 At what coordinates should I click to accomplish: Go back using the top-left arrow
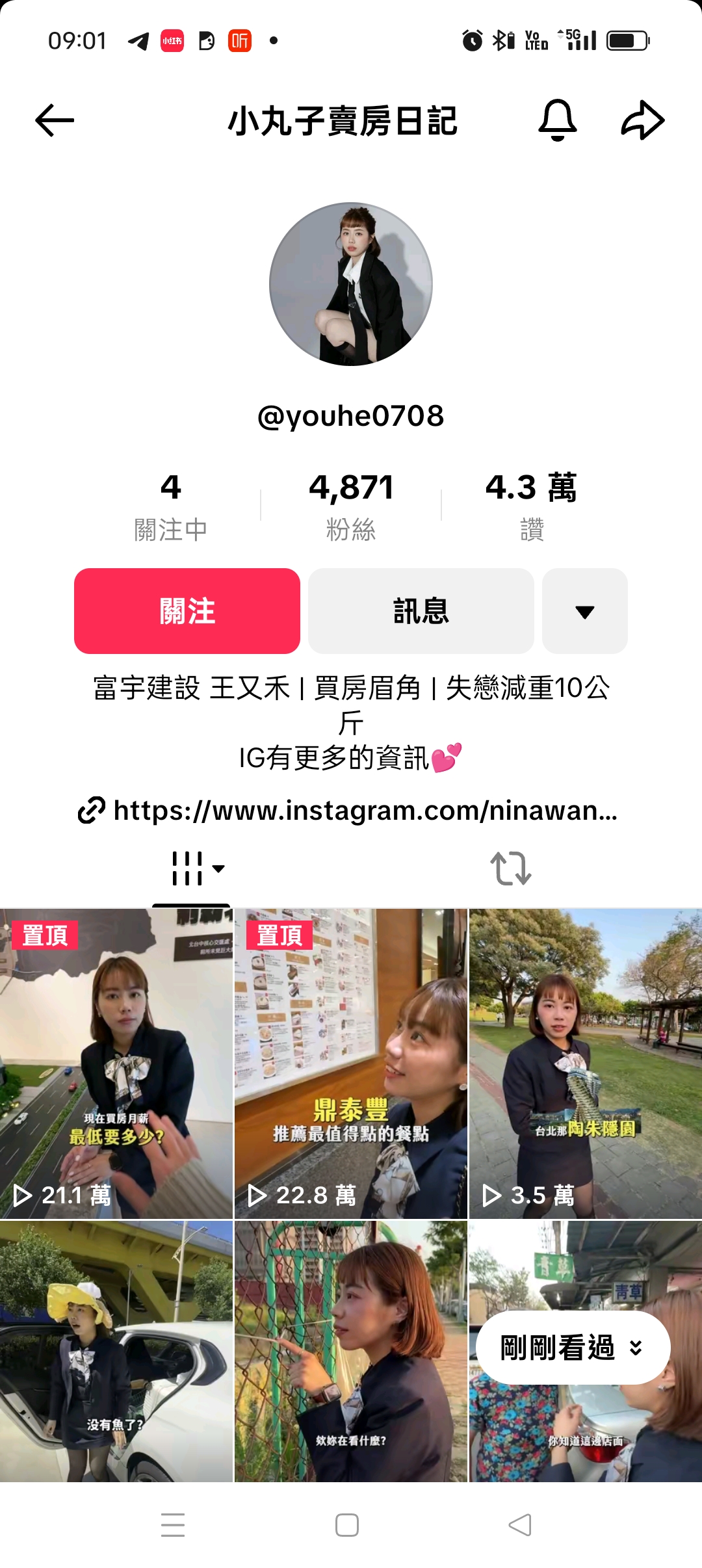pos(55,121)
